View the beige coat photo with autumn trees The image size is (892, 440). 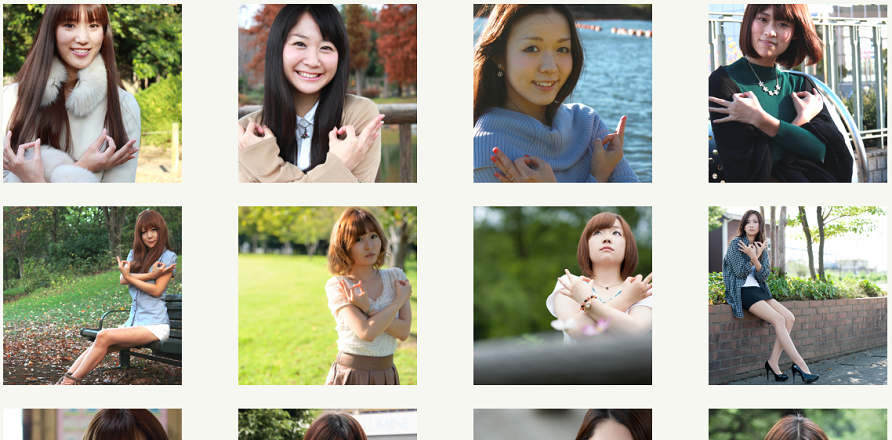[x=327, y=93]
